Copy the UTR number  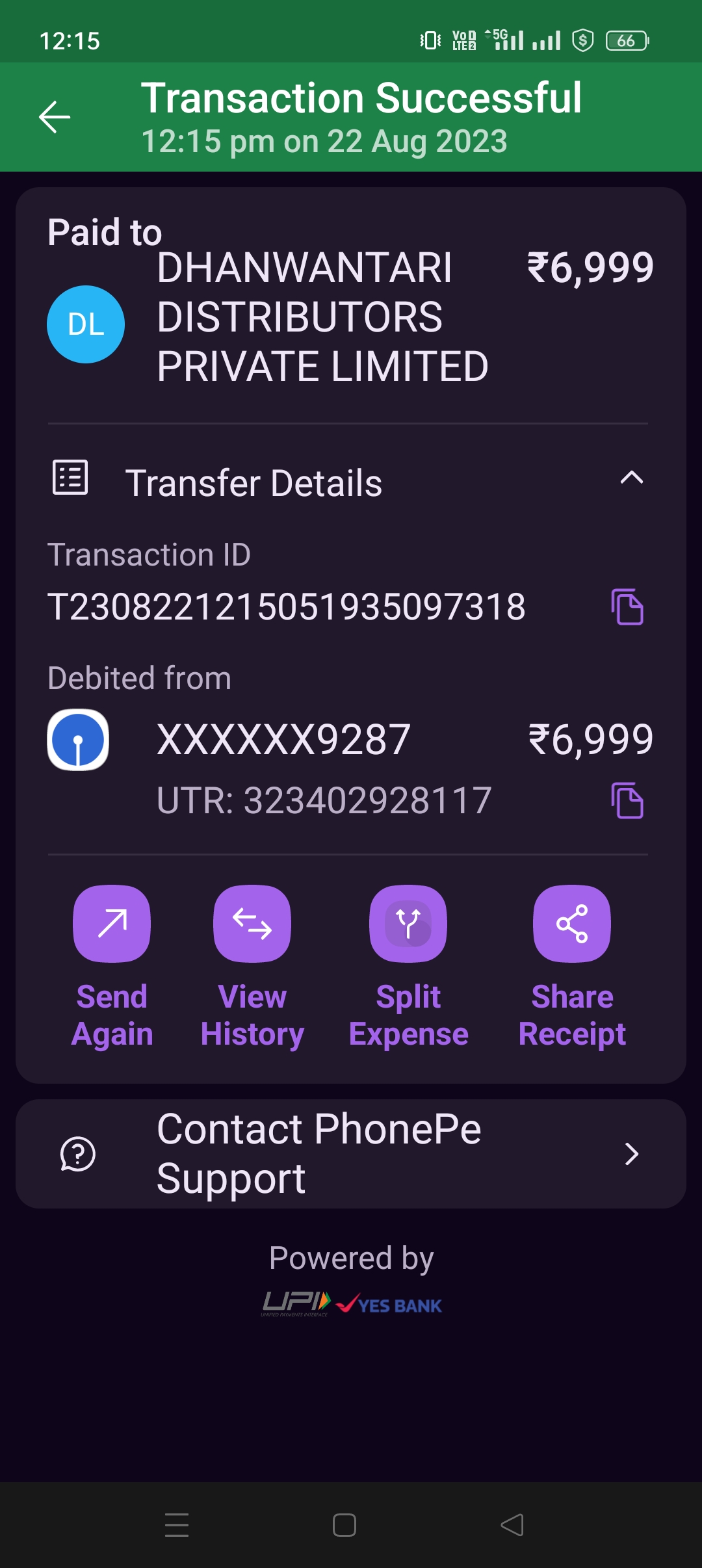(627, 800)
